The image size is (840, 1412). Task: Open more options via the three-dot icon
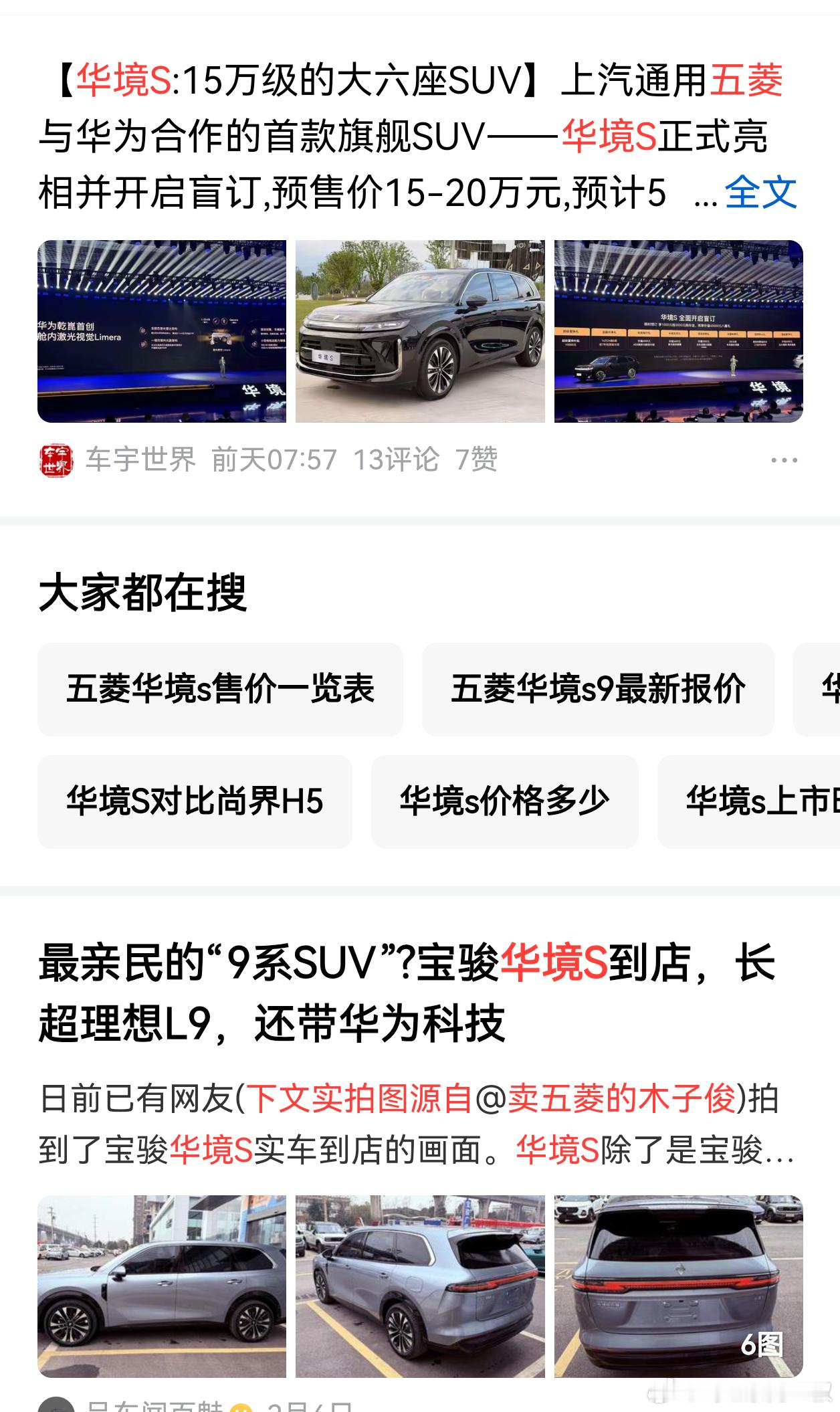(x=784, y=459)
